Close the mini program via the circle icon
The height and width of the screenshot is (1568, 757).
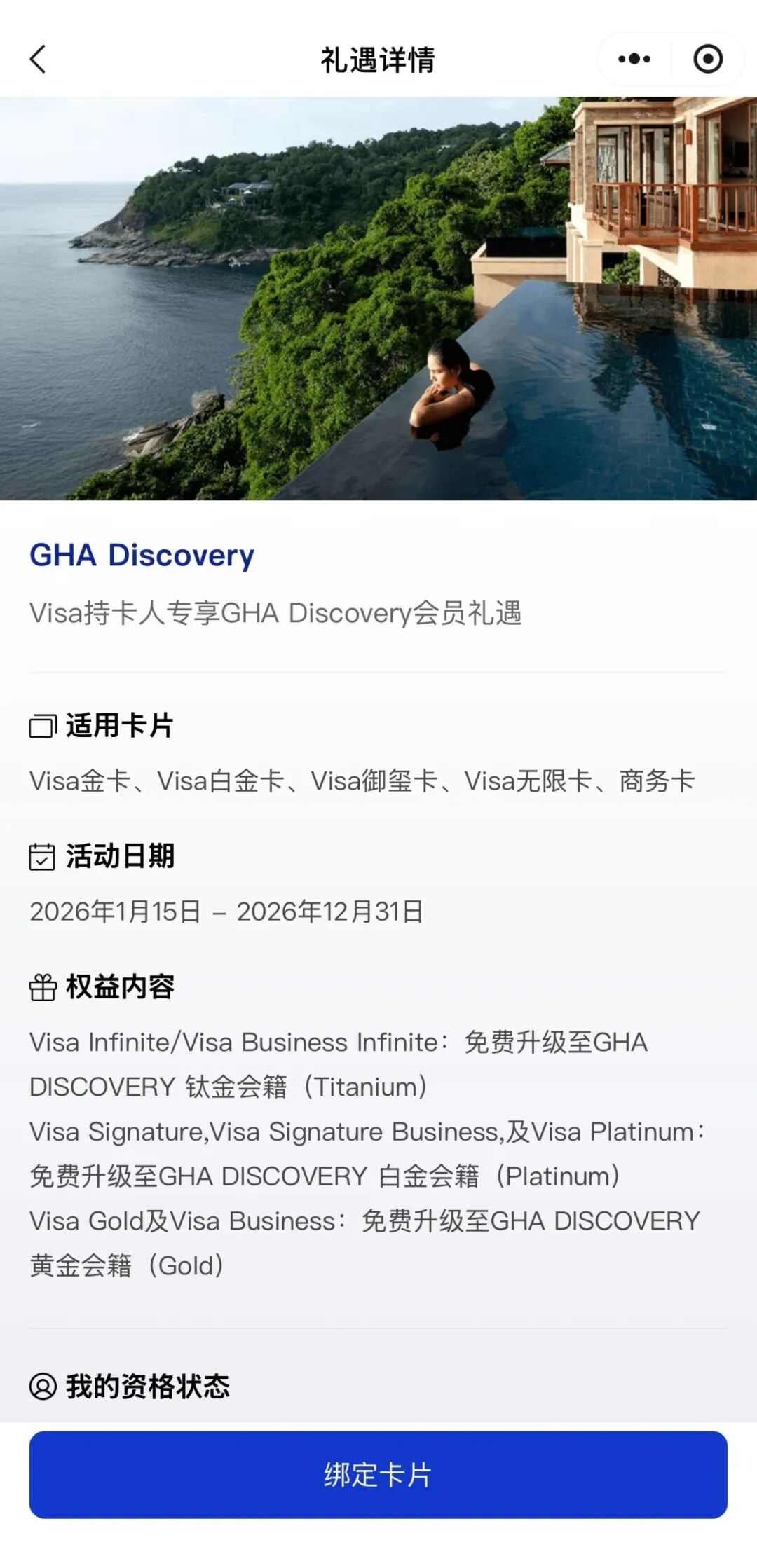tap(707, 60)
